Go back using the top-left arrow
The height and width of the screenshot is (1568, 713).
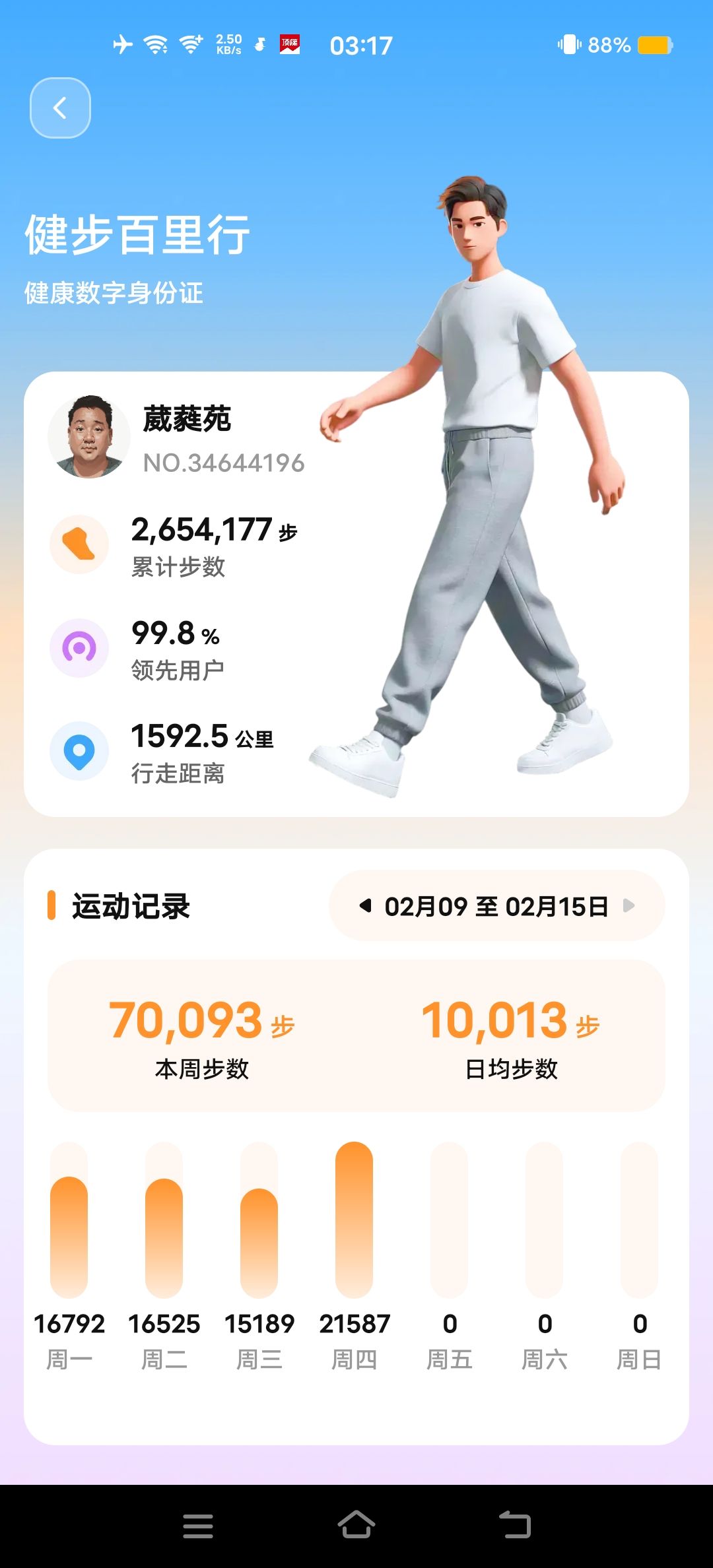pyautogui.click(x=60, y=108)
